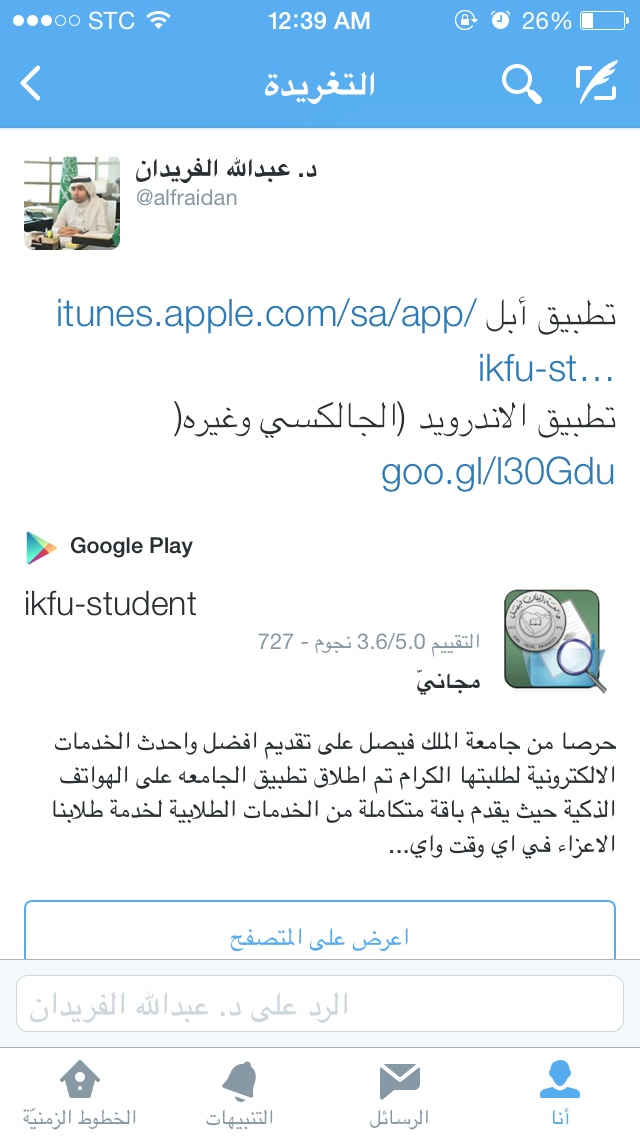Switch to the أنا tab
Image resolution: width=640 pixels, height=1136 pixels.
click(560, 1094)
